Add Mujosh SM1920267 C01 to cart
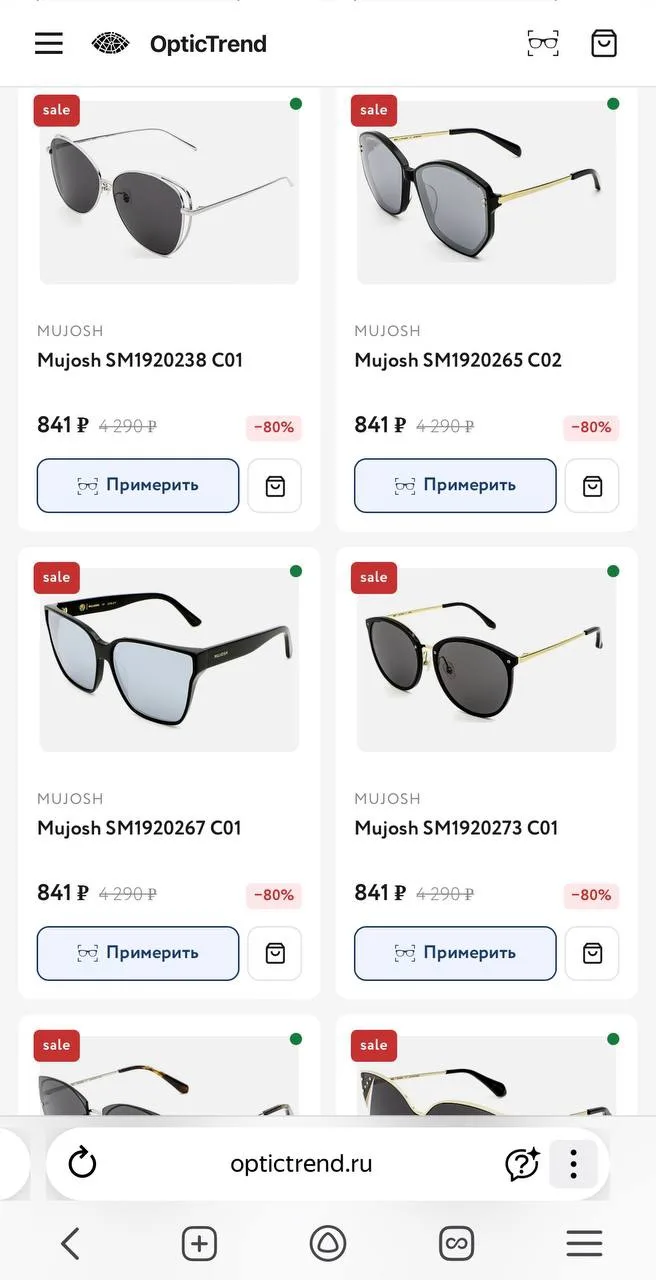Viewport: 656px width, 1280px height. (275, 953)
